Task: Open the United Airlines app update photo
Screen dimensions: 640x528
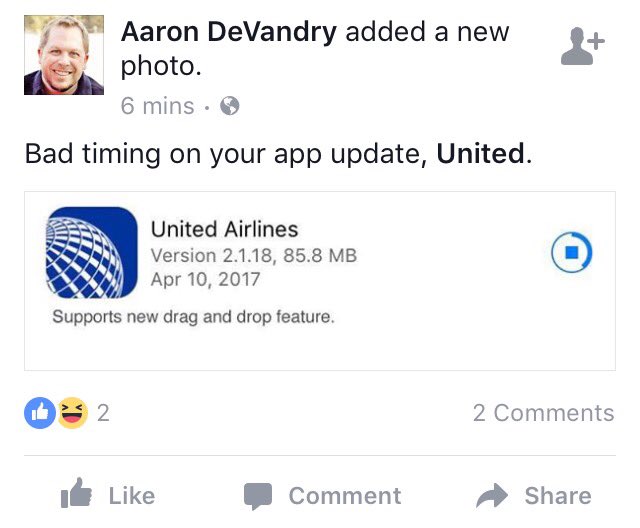Action: click(320, 280)
